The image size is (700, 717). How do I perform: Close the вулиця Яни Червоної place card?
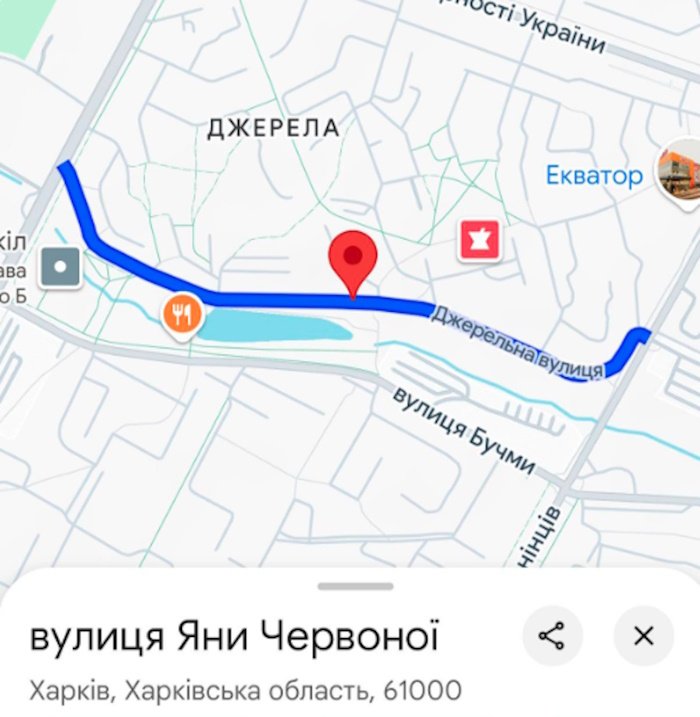coord(644,636)
